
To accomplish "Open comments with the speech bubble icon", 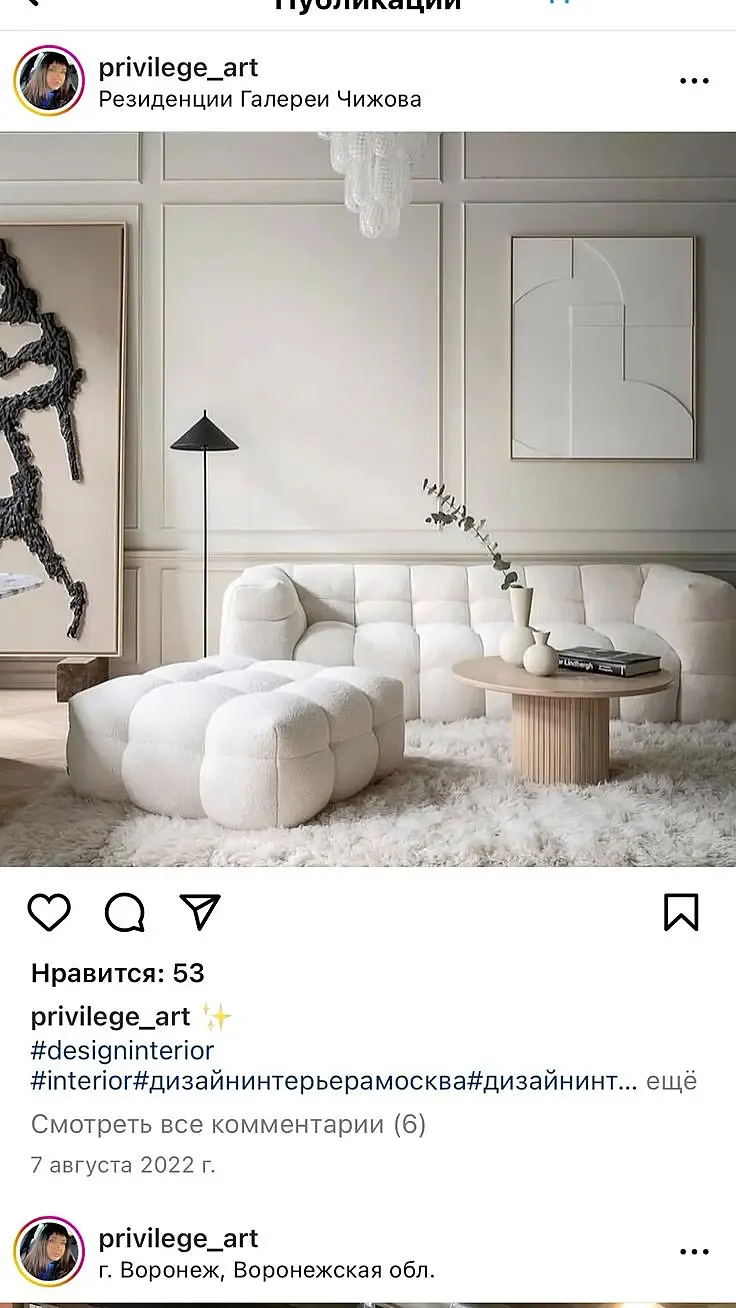I will tap(125, 912).
